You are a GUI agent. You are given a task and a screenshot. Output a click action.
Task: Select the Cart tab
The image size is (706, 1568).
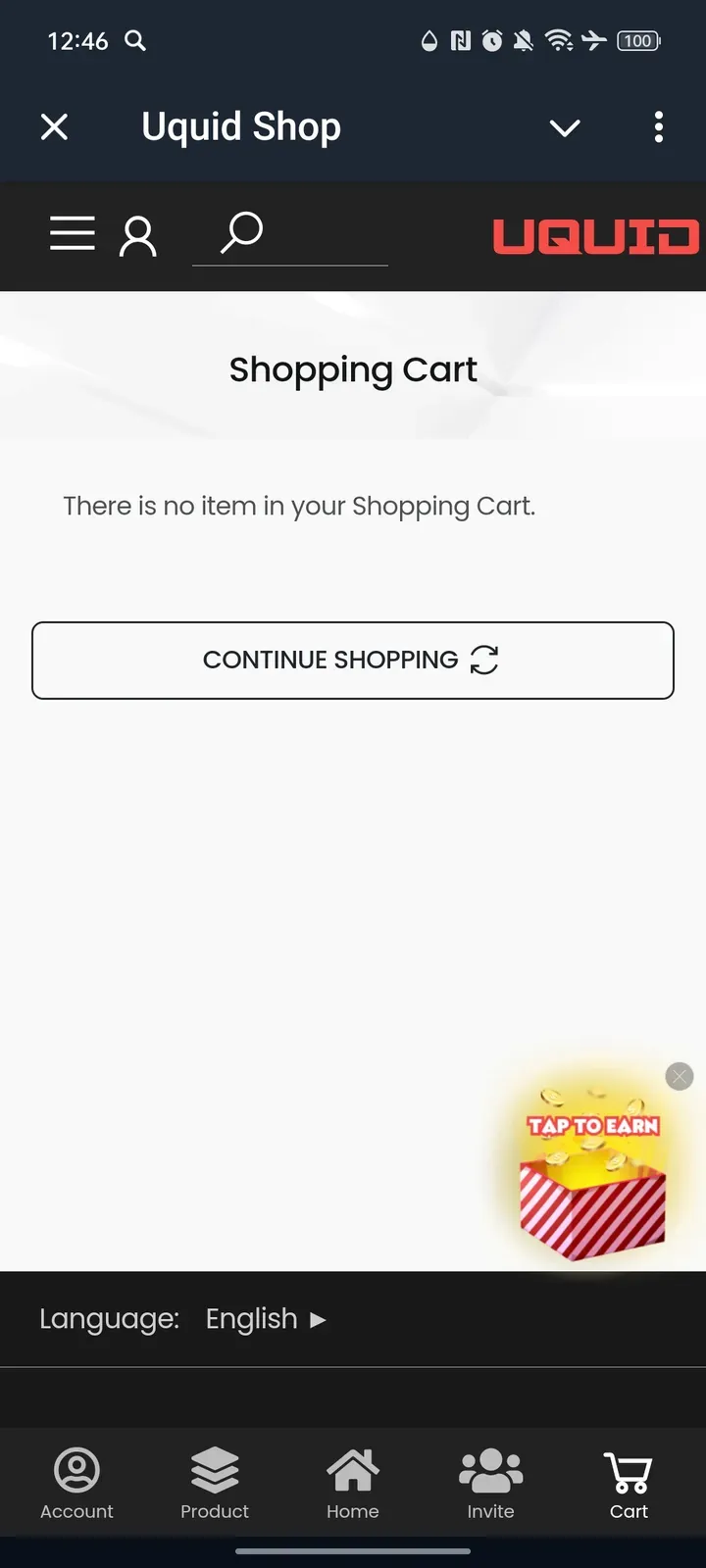(x=629, y=1483)
